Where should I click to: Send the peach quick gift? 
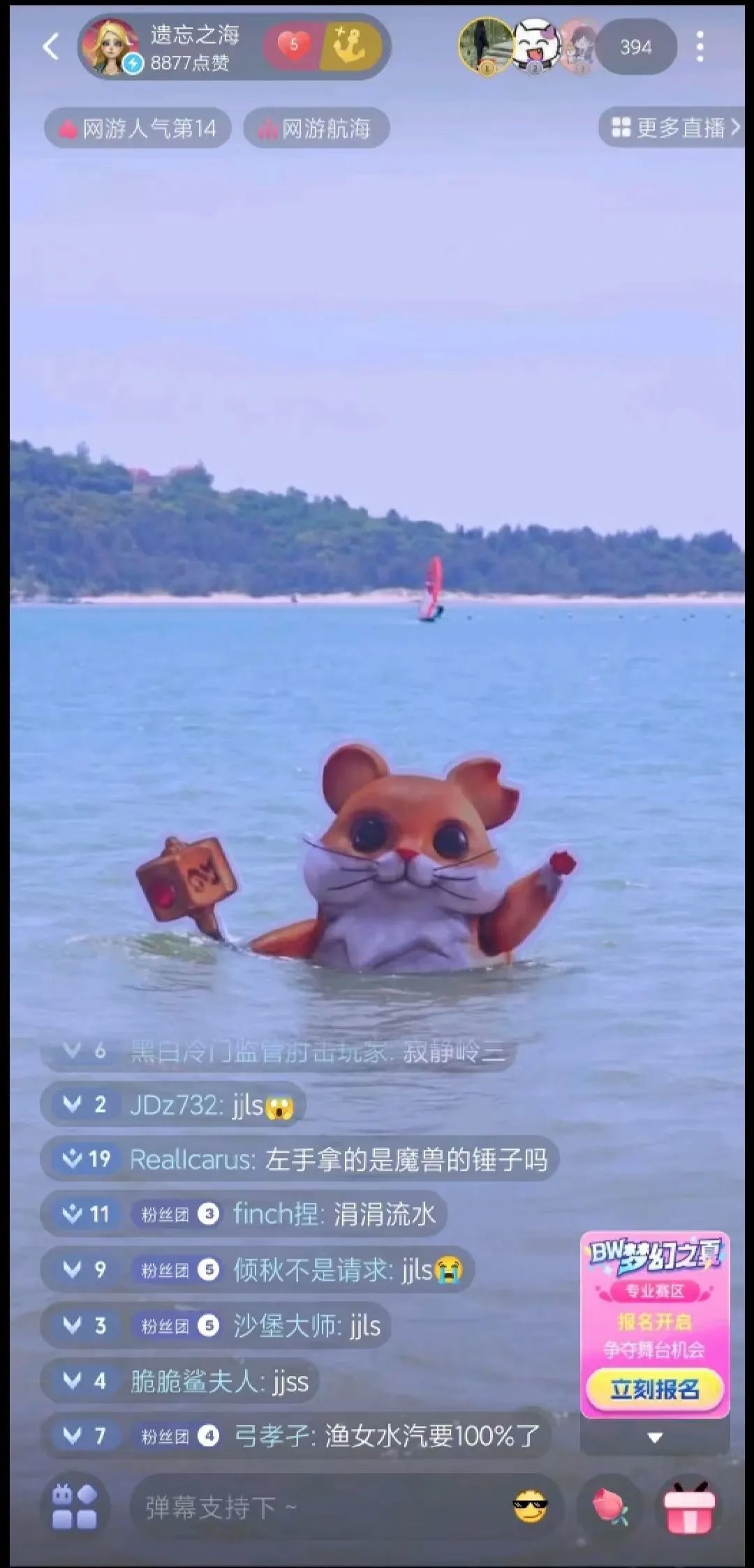coord(610,1507)
